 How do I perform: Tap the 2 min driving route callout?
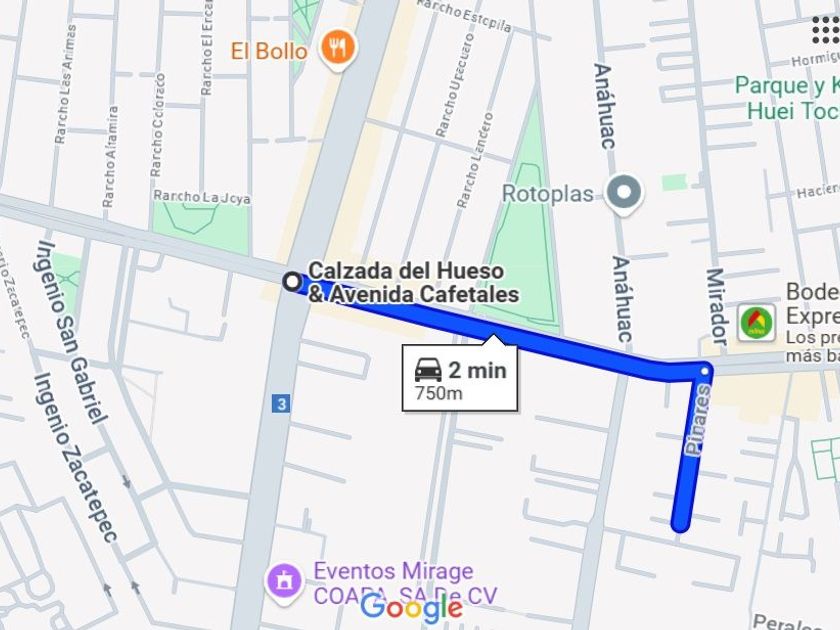click(460, 379)
